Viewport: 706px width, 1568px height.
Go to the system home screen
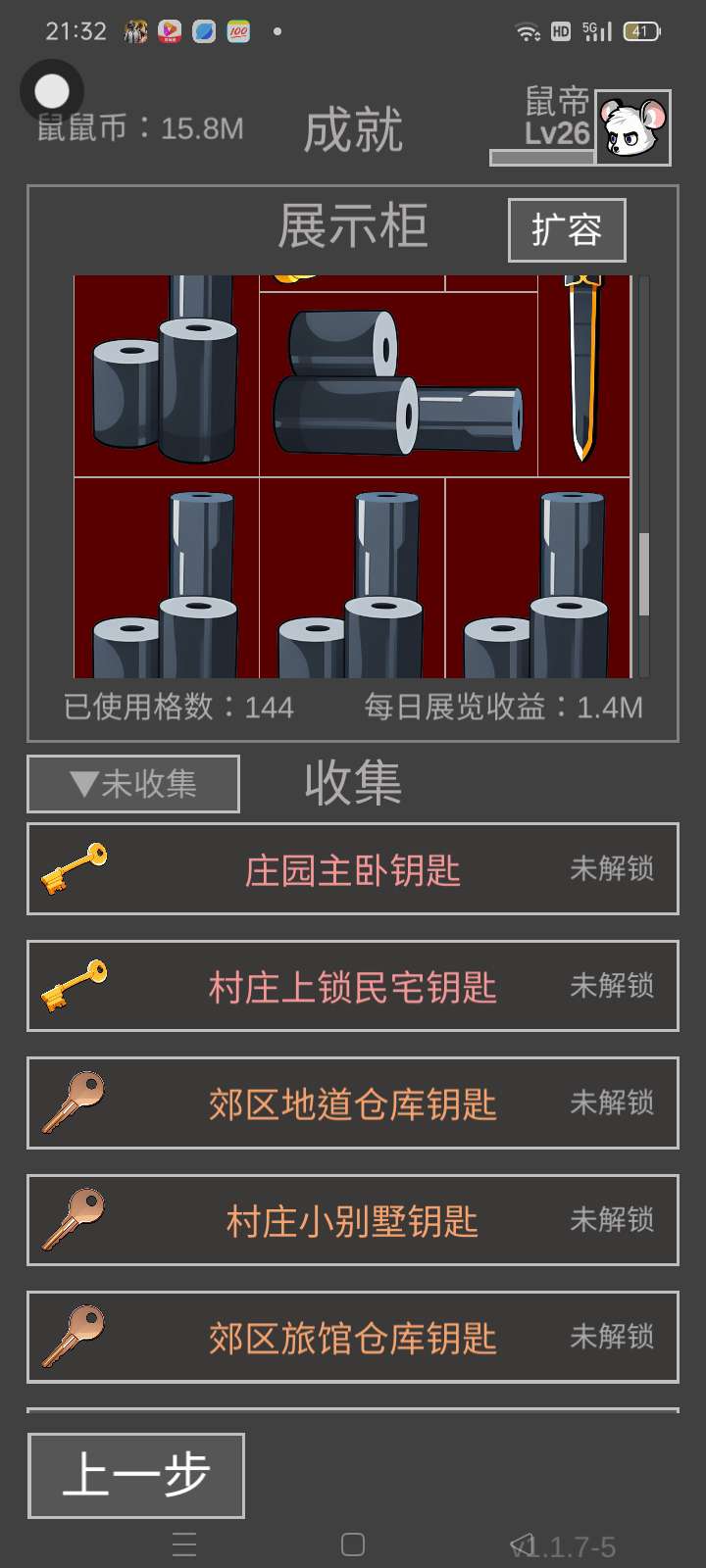[x=353, y=1545]
